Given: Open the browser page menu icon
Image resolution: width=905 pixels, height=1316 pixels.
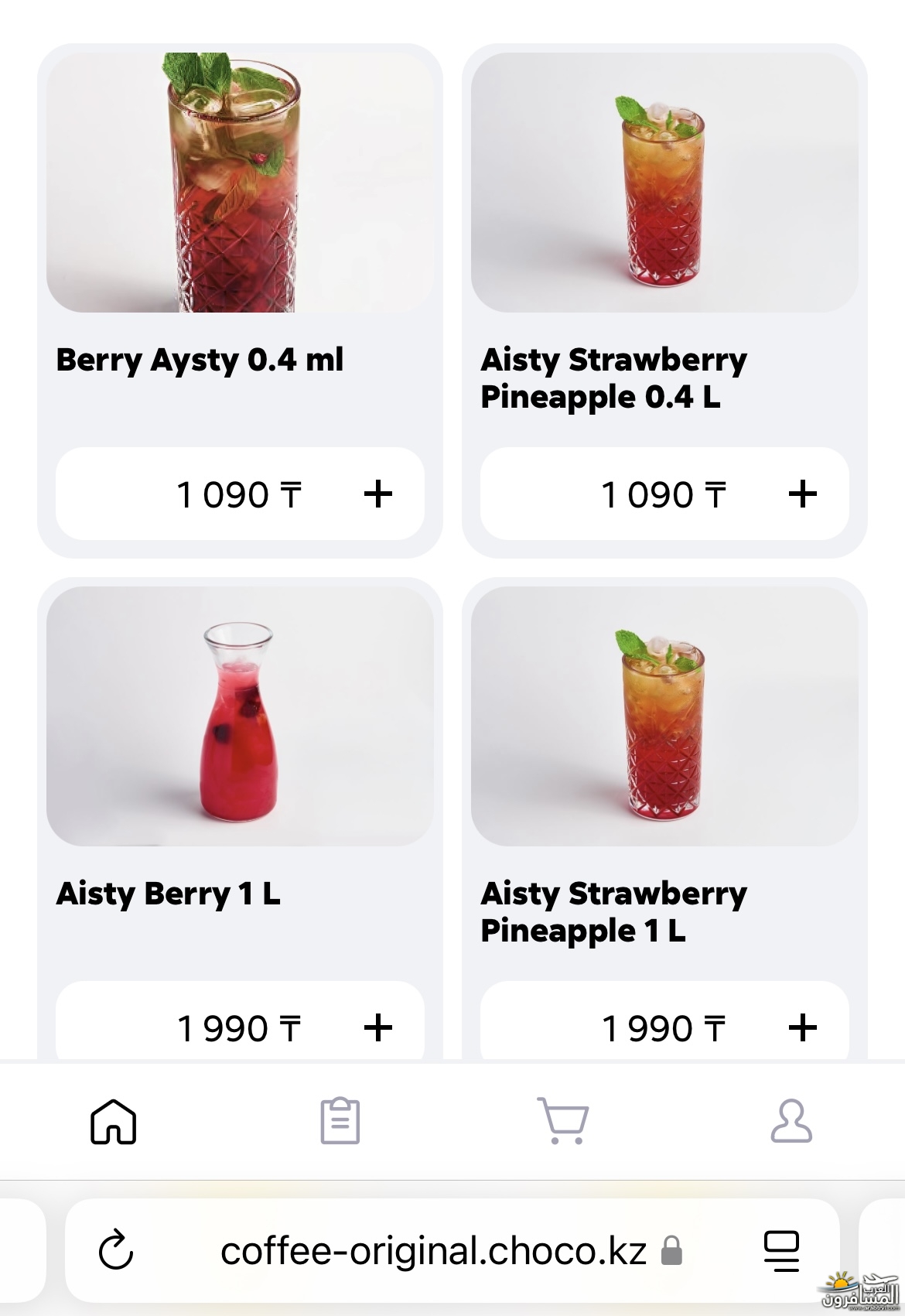Looking at the screenshot, I should coord(781,1250).
